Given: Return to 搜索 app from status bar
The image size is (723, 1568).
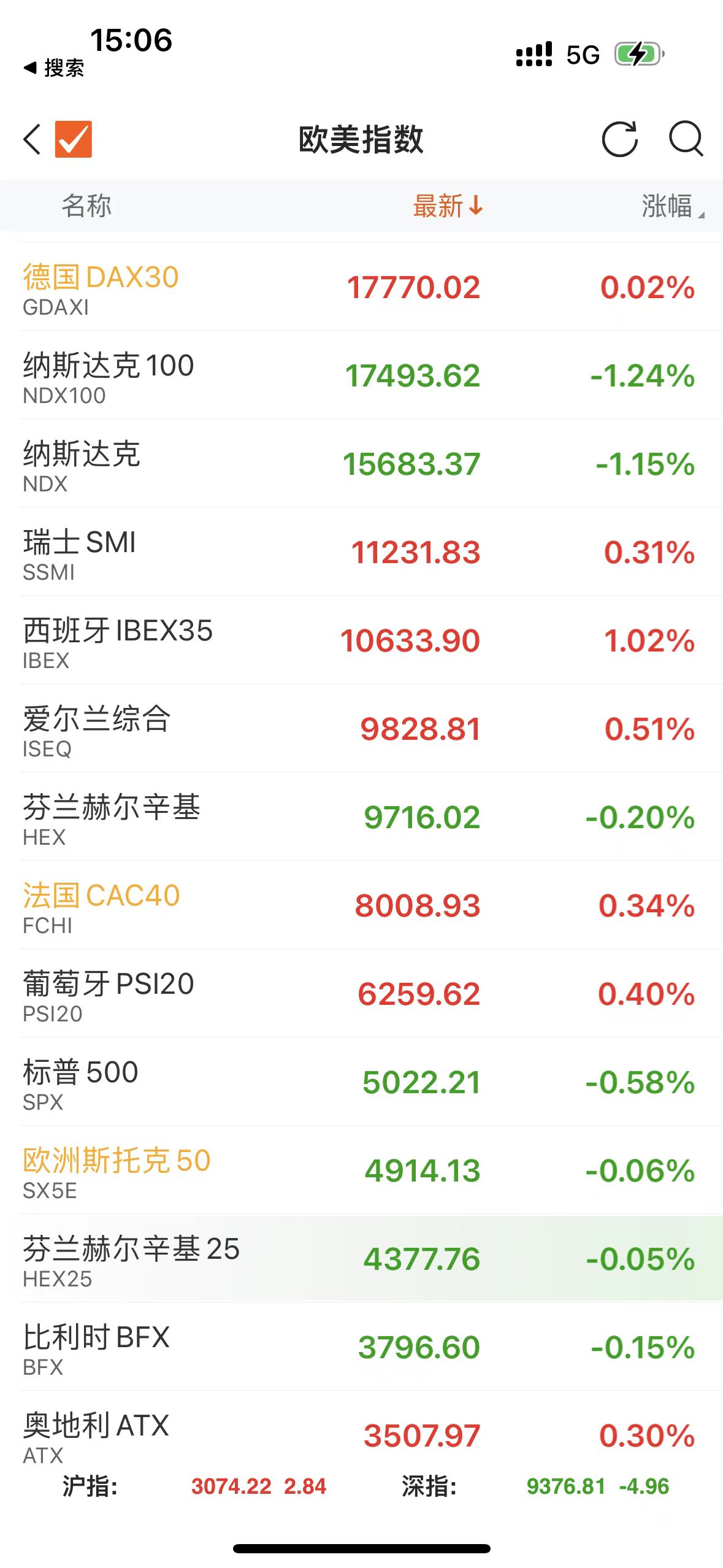Looking at the screenshot, I should point(54,68).
